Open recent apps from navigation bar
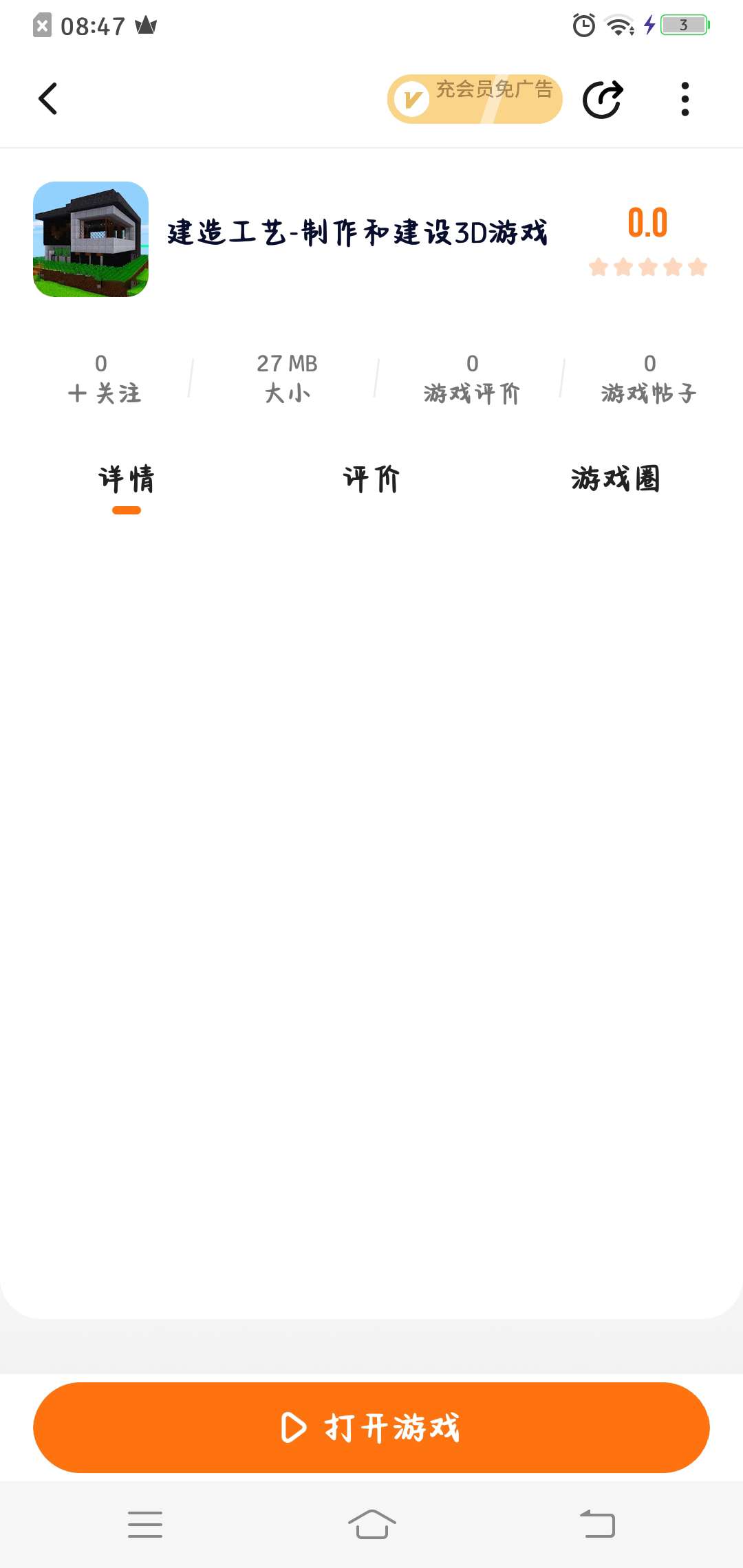The height and width of the screenshot is (1568, 743). coord(145,1524)
